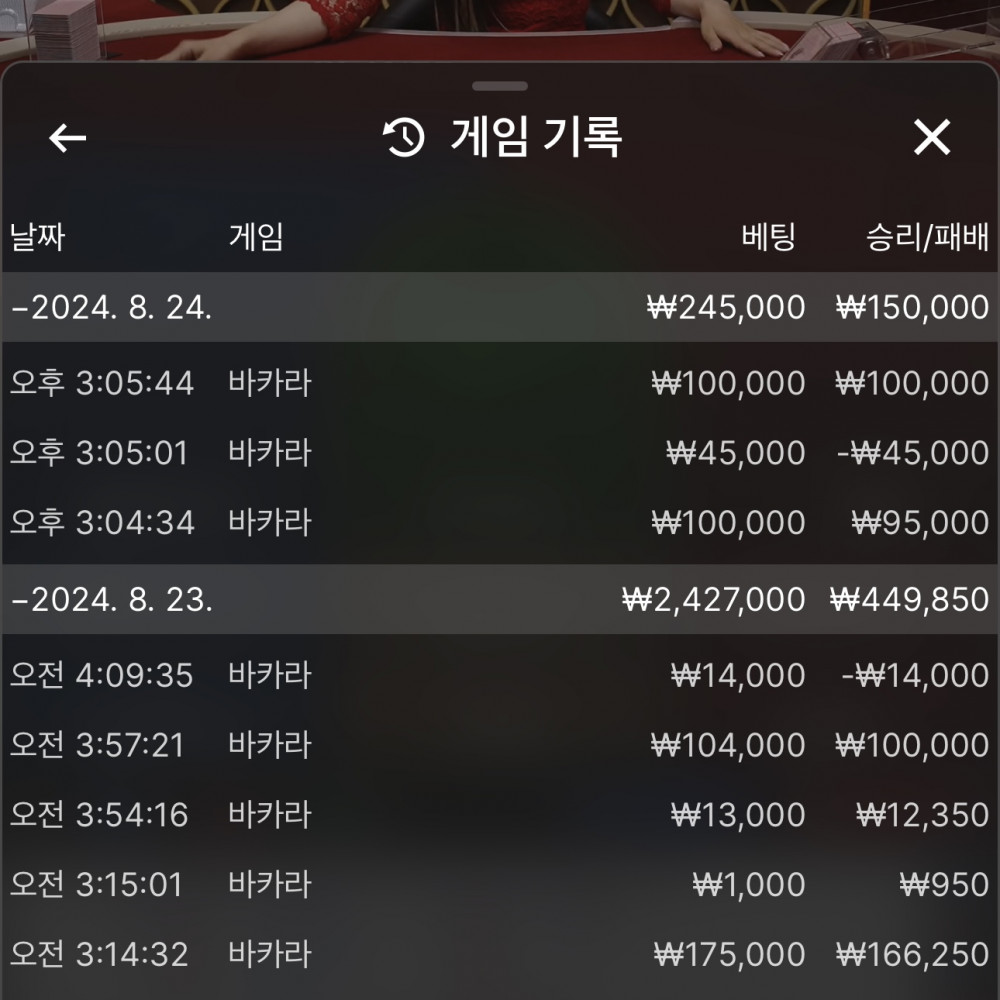Image resolution: width=1000 pixels, height=1000 pixels.
Task: Open the 오후 3:05:01 baccarat record
Action: [x=500, y=453]
